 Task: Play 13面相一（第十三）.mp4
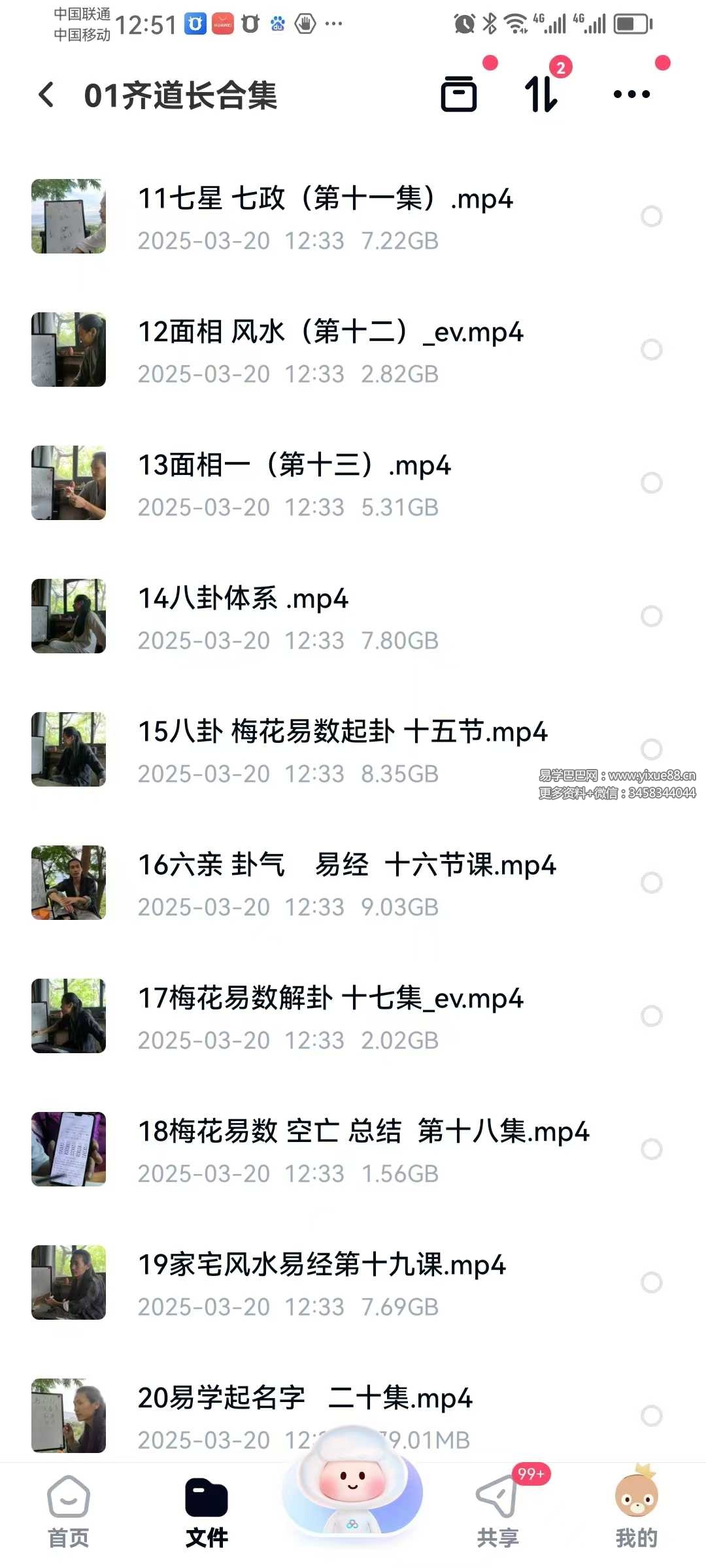coord(294,466)
